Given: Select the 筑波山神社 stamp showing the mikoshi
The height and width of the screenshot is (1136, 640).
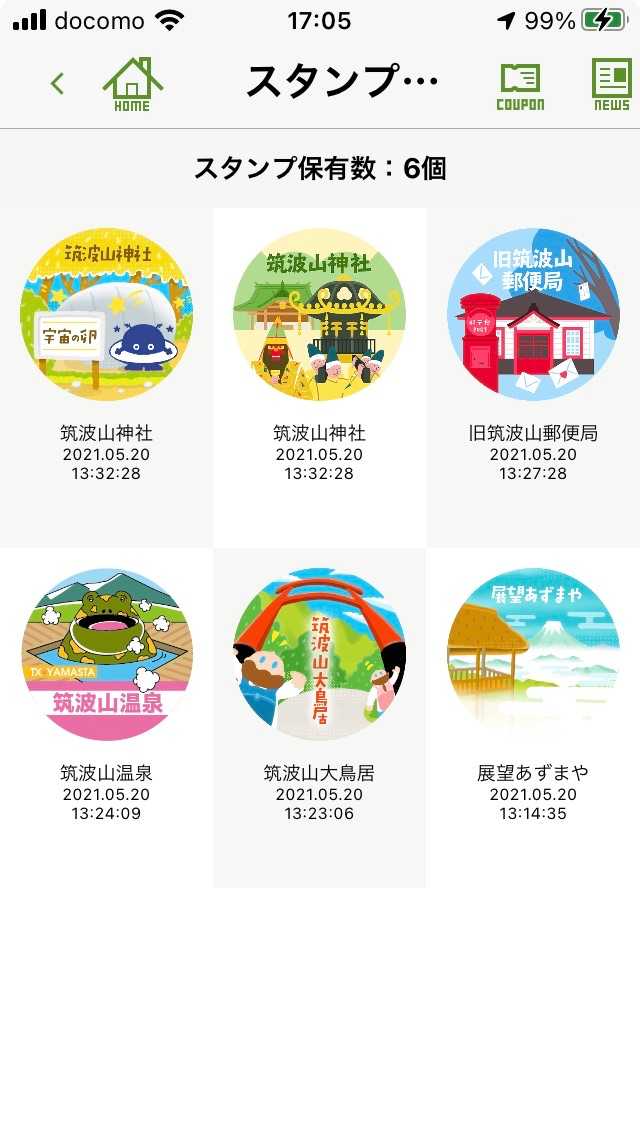Looking at the screenshot, I should pyautogui.click(x=319, y=314).
